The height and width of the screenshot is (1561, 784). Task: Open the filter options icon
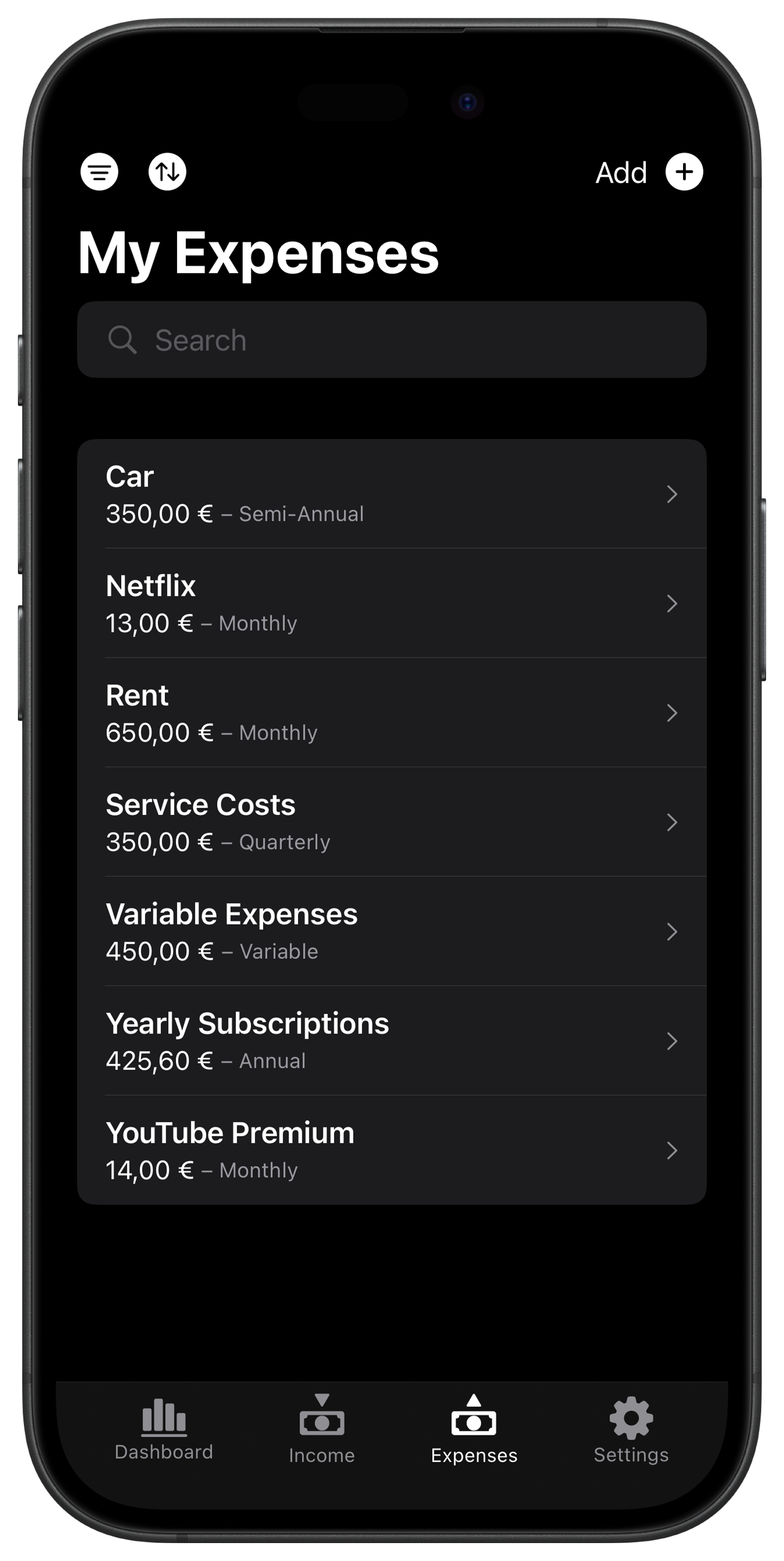(x=99, y=172)
